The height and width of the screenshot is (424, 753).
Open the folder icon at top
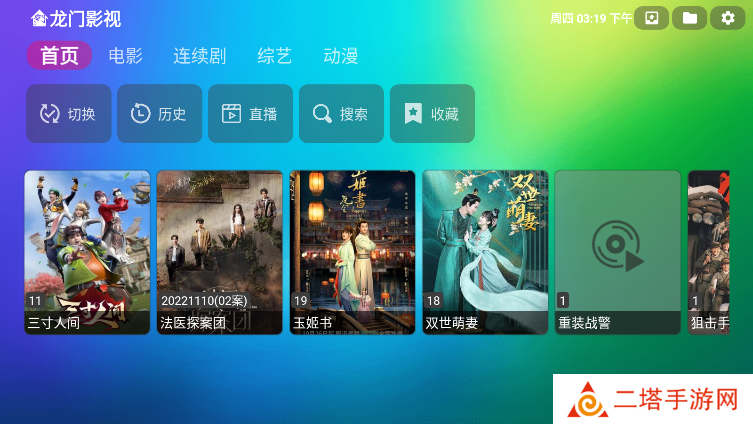[x=689, y=18]
